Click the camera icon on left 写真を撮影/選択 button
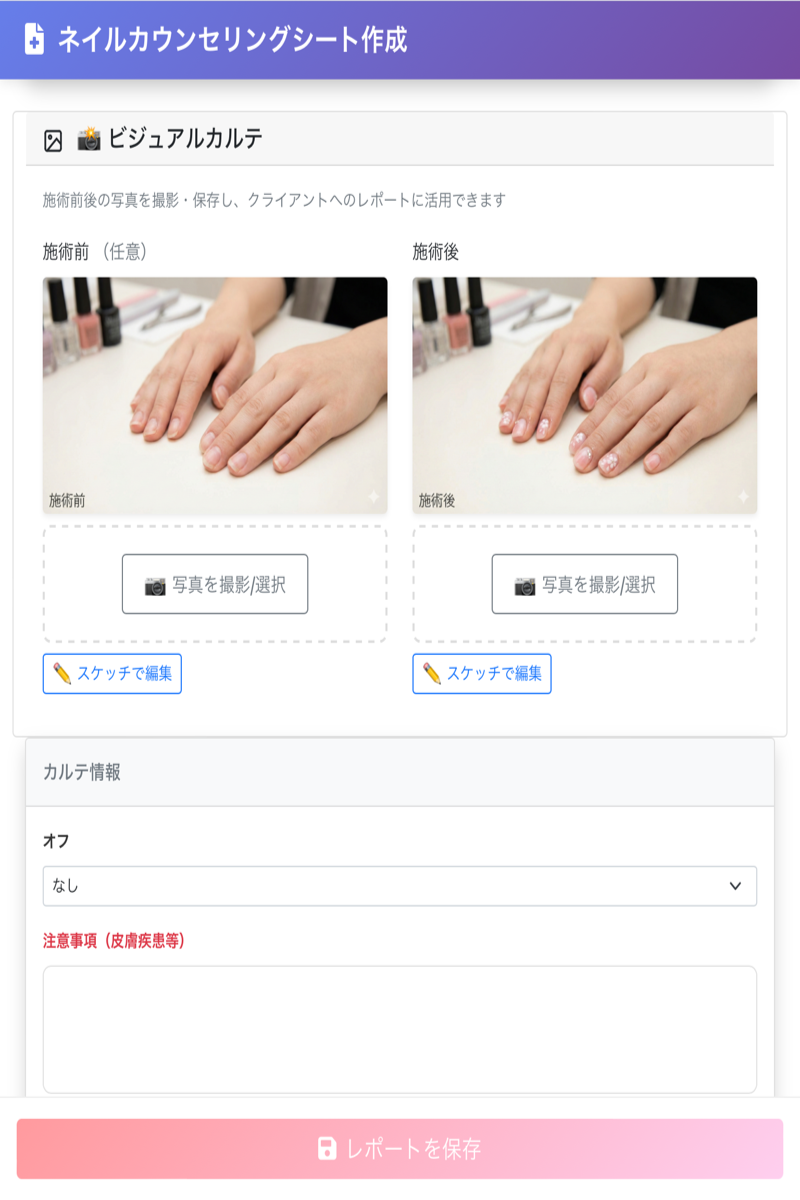Image resolution: width=800 pixels, height=1200 pixels. point(155,587)
